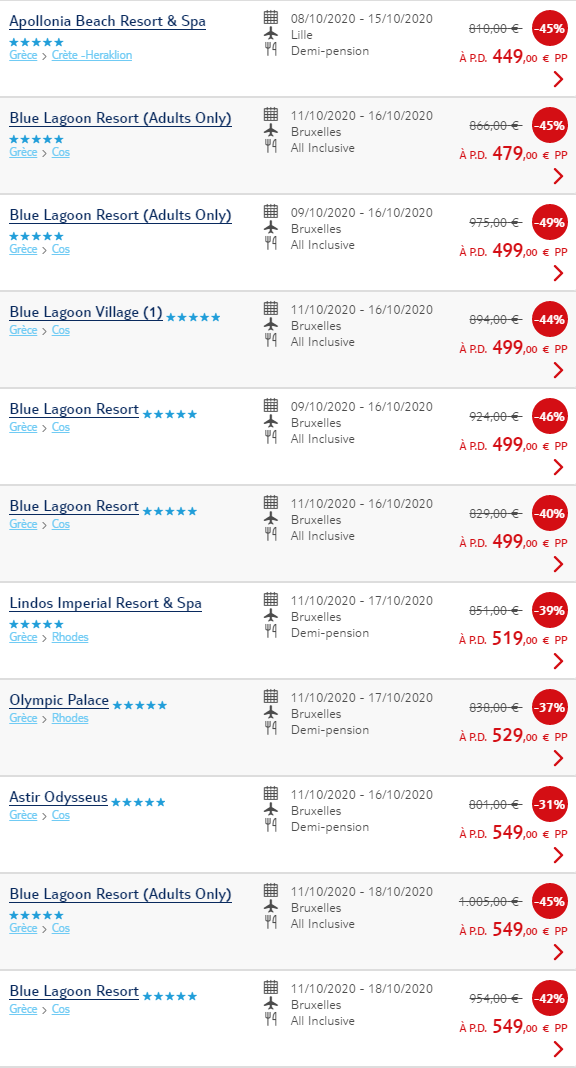Viewport: 576px width, 1068px height.
Task: Open the Olympic Palace hotel link
Action: tap(59, 701)
